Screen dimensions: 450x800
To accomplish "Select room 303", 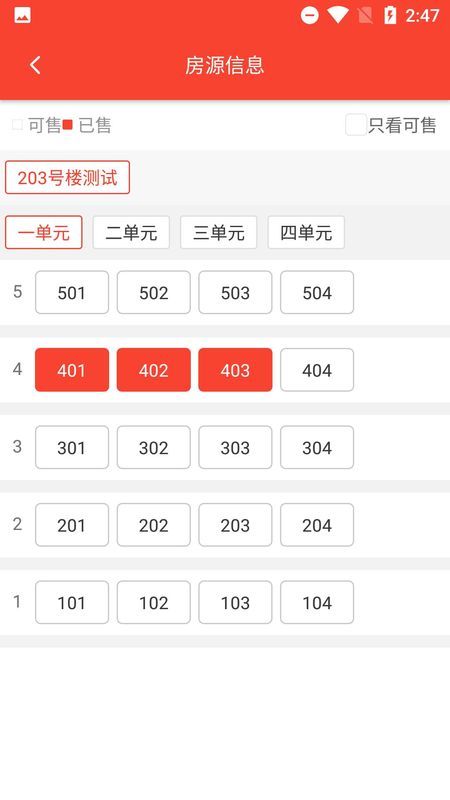I will [x=235, y=447].
